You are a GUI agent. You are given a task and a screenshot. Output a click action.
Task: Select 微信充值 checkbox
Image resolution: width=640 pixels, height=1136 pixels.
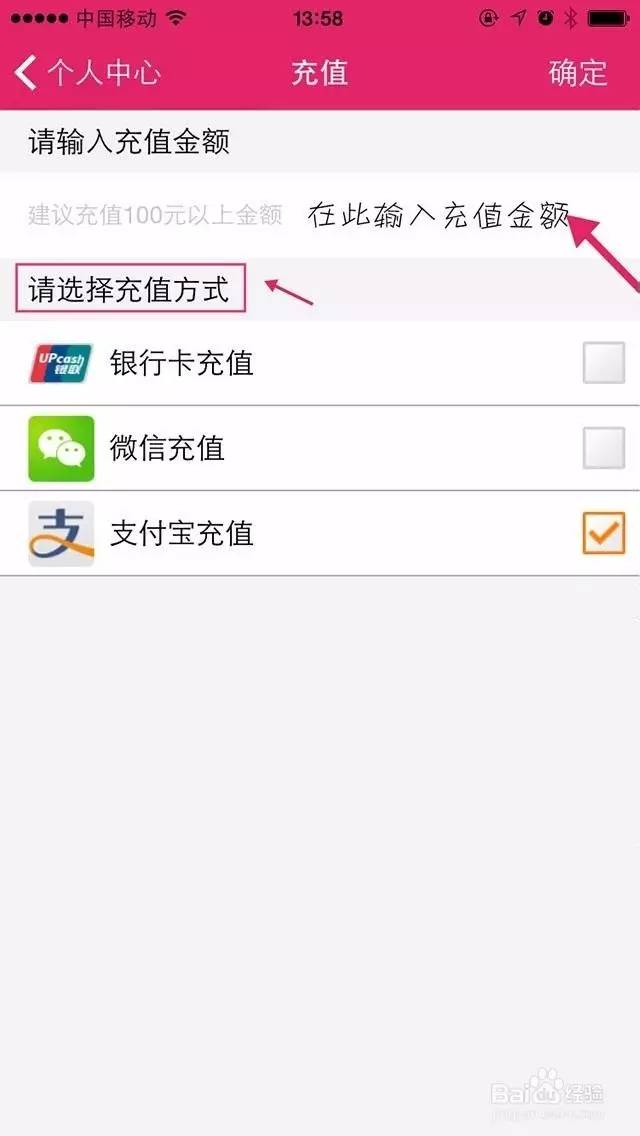point(603,448)
